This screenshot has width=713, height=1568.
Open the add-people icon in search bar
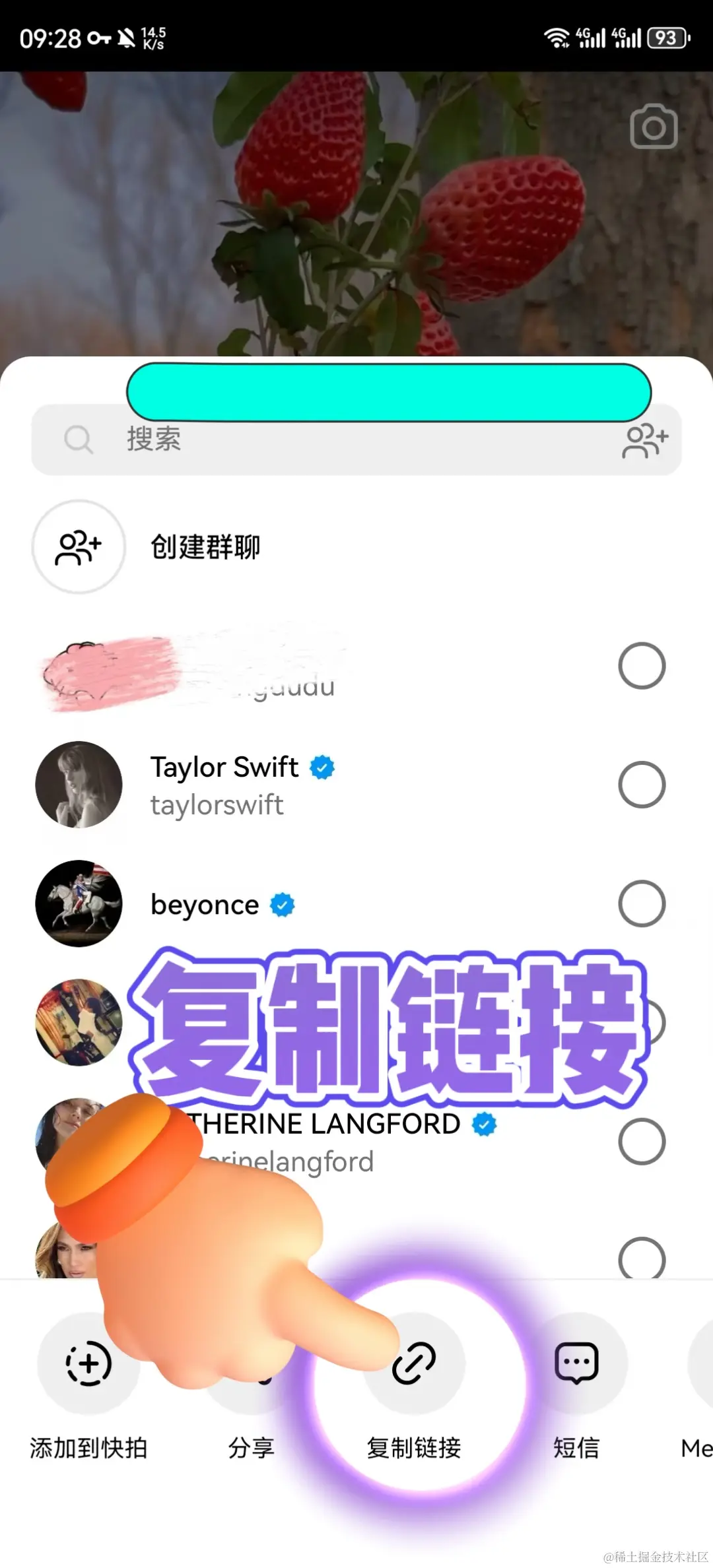[x=645, y=441]
